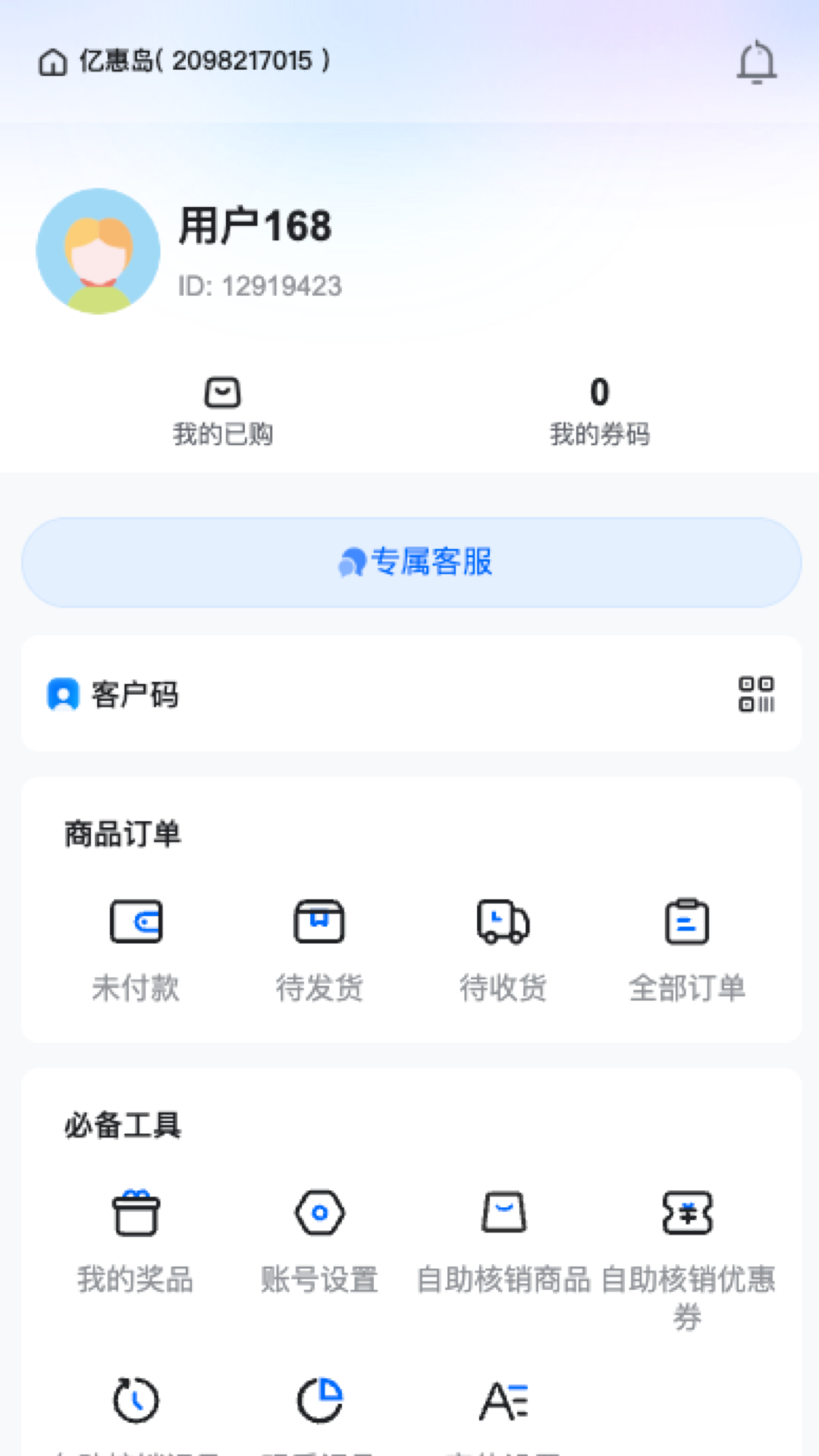819x1456 pixels.
Task: Open the notification bell
Action: [x=756, y=62]
